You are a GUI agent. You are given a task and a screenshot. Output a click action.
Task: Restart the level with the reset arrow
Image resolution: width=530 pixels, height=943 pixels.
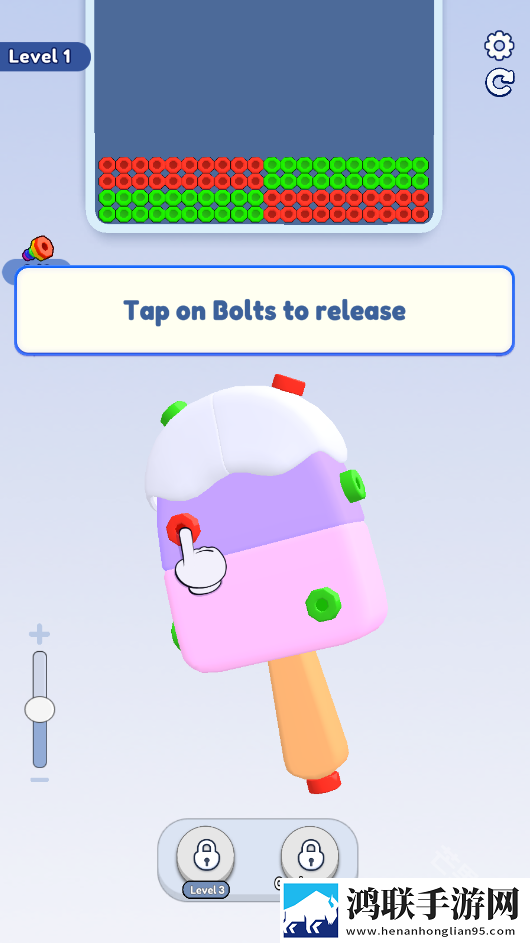500,82
